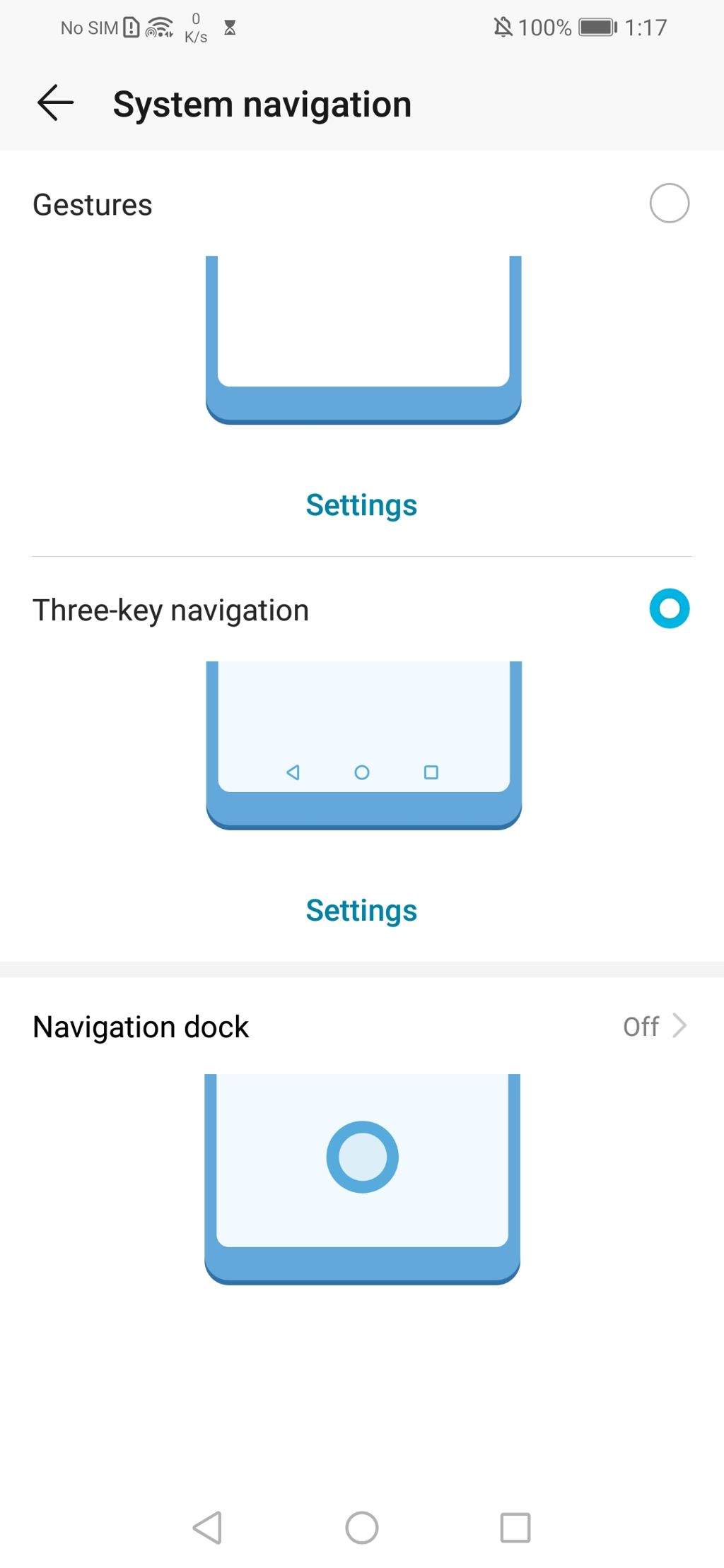Go back from System navigation
This screenshot has height=1568, width=724.
coord(55,103)
